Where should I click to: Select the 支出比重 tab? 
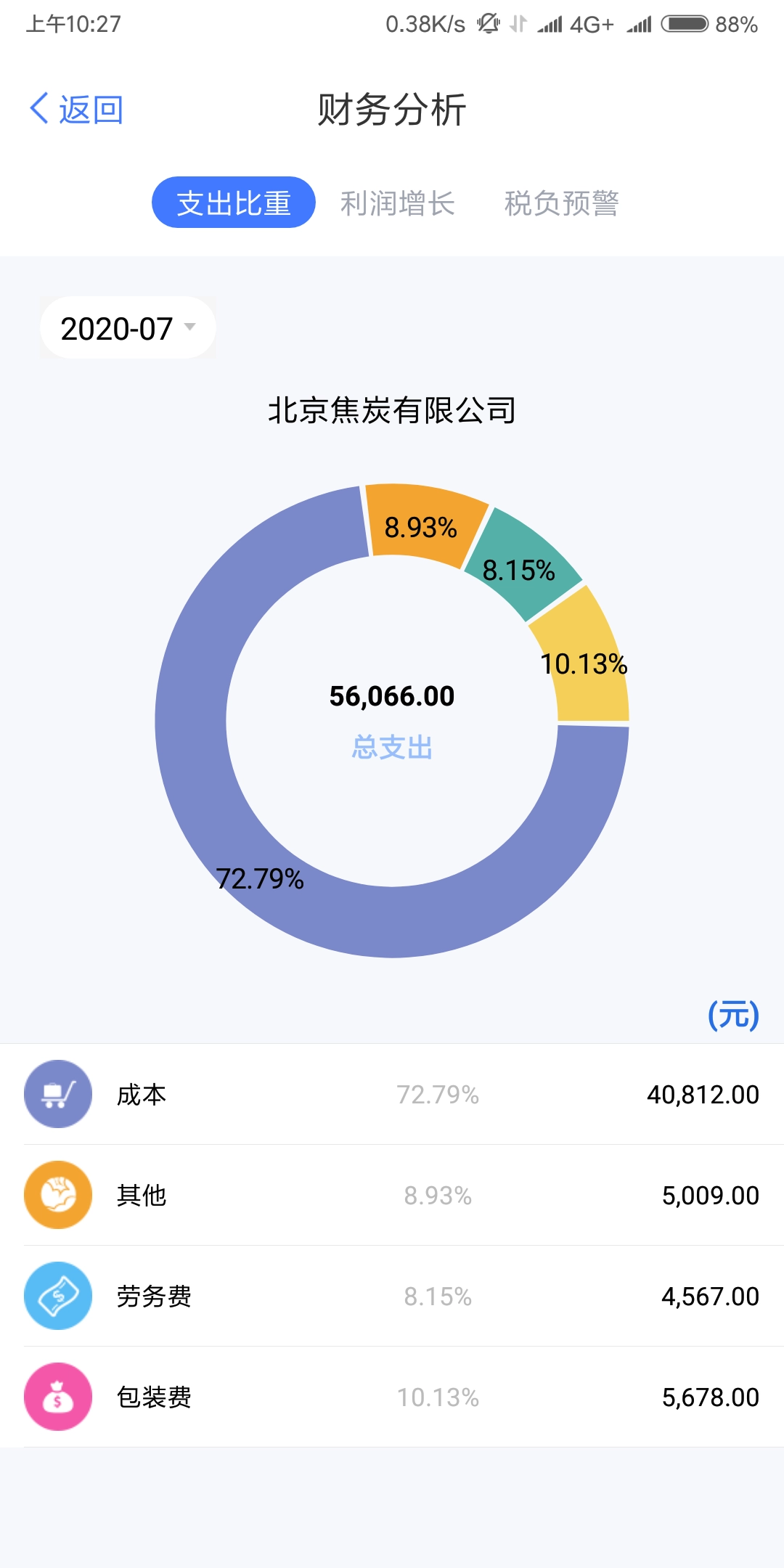234,204
